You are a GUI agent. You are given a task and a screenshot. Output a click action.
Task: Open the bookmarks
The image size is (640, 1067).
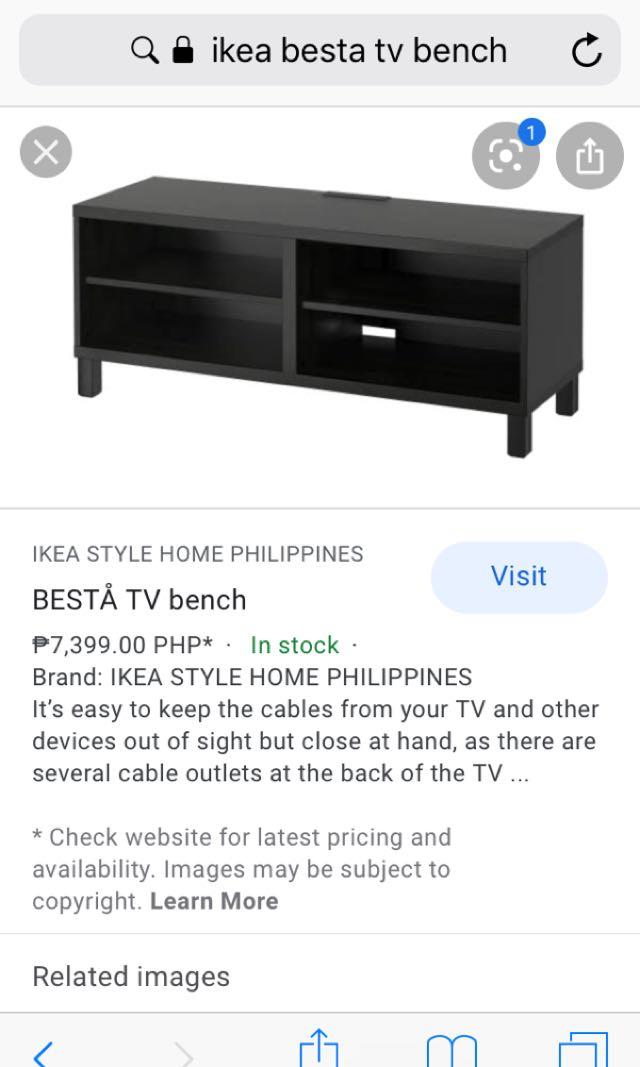coord(452,1051)
